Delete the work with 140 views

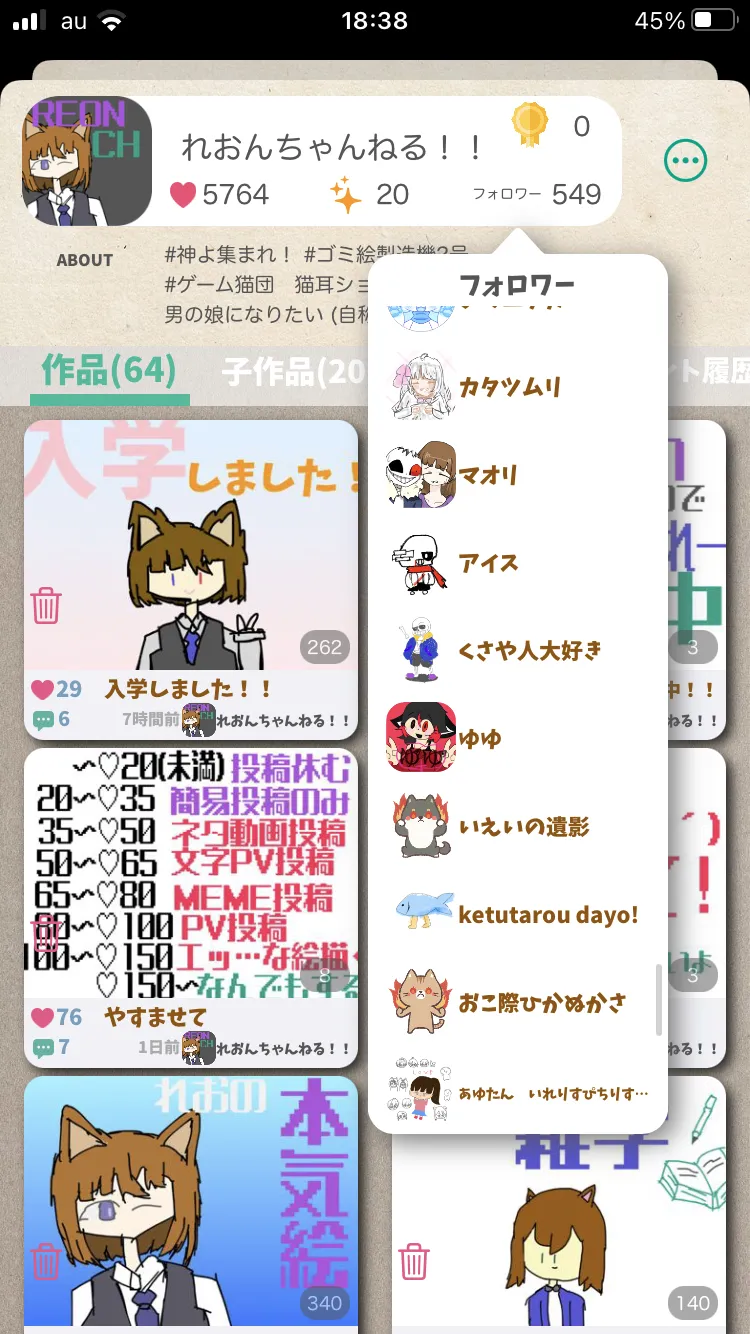tap(414, 1261)
